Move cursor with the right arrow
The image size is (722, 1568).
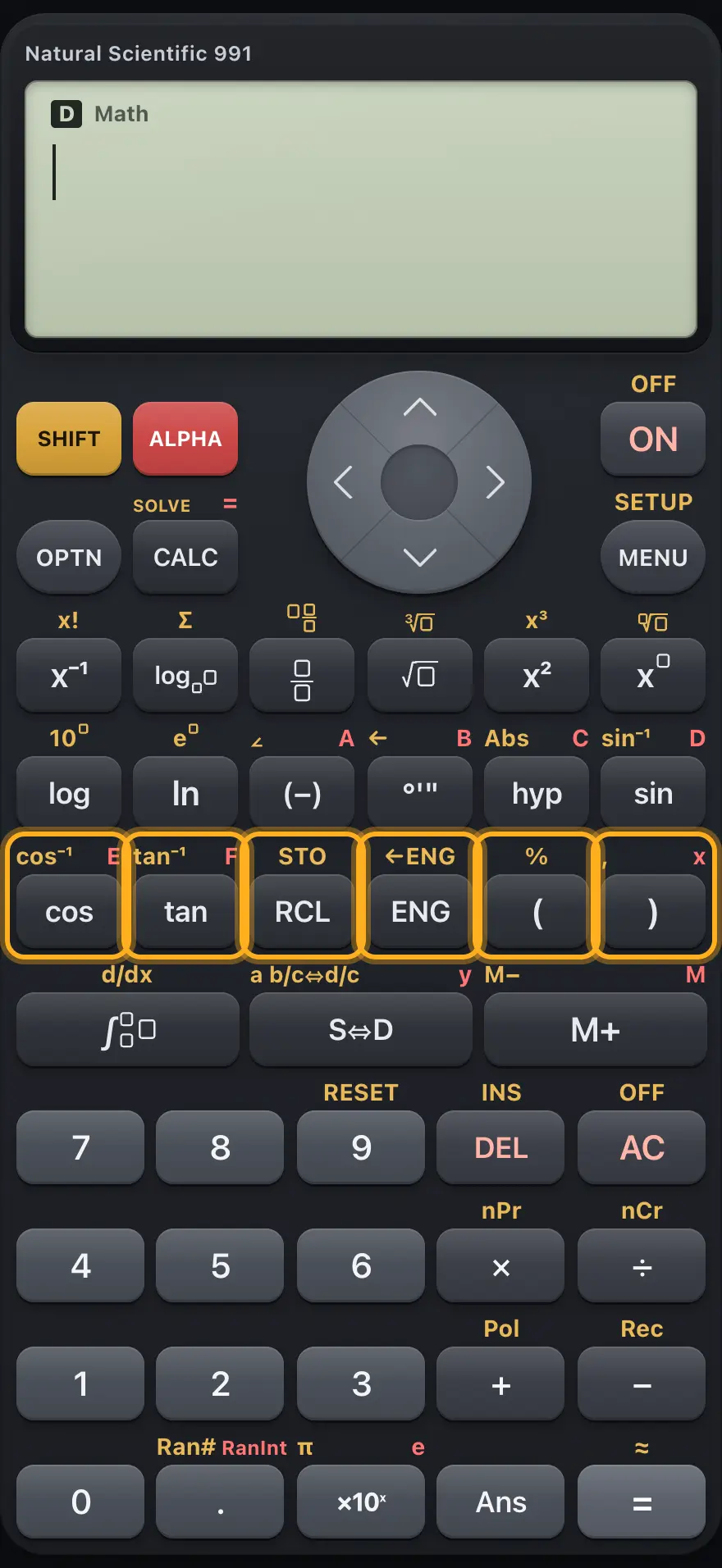pyautogui.click(x=495, y=482)
